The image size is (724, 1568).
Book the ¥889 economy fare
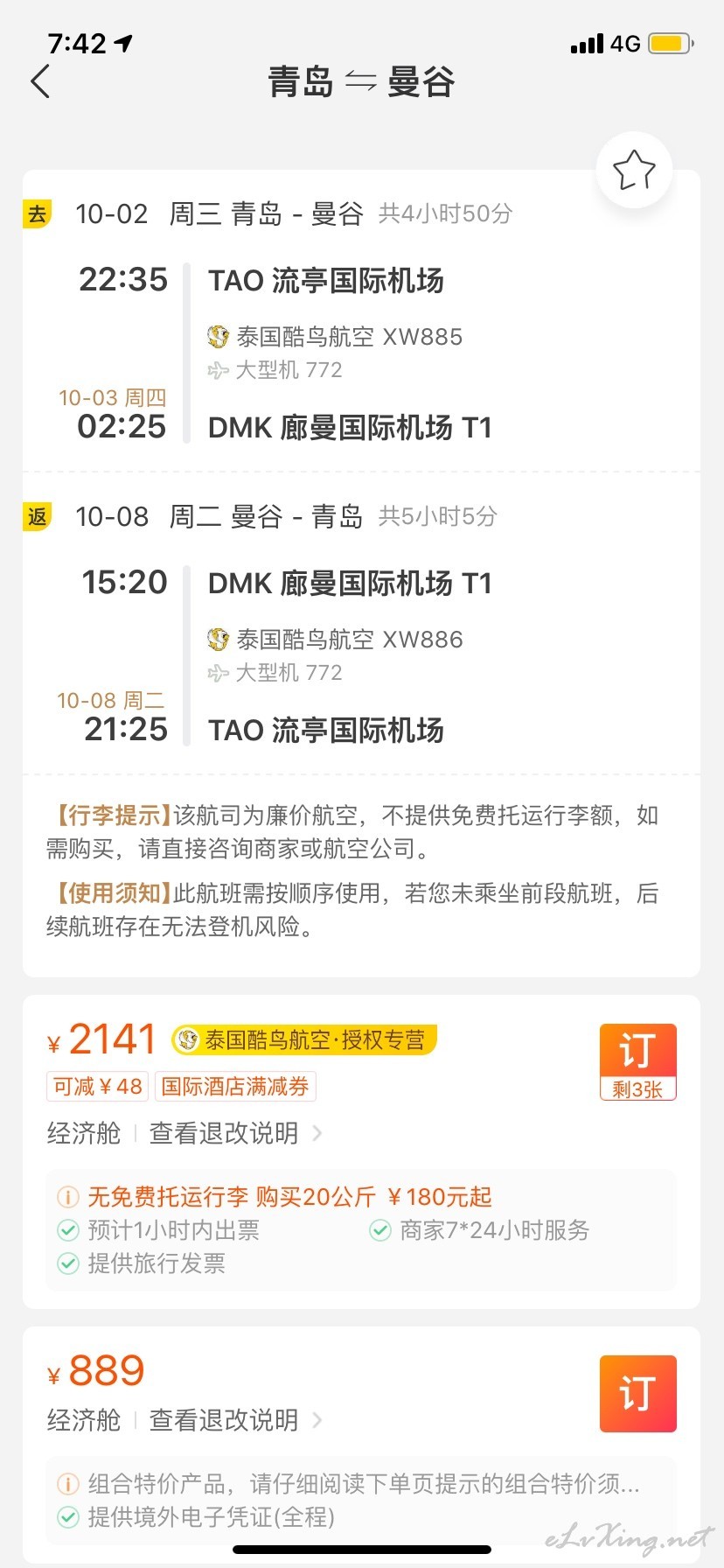click(637, 1393)
